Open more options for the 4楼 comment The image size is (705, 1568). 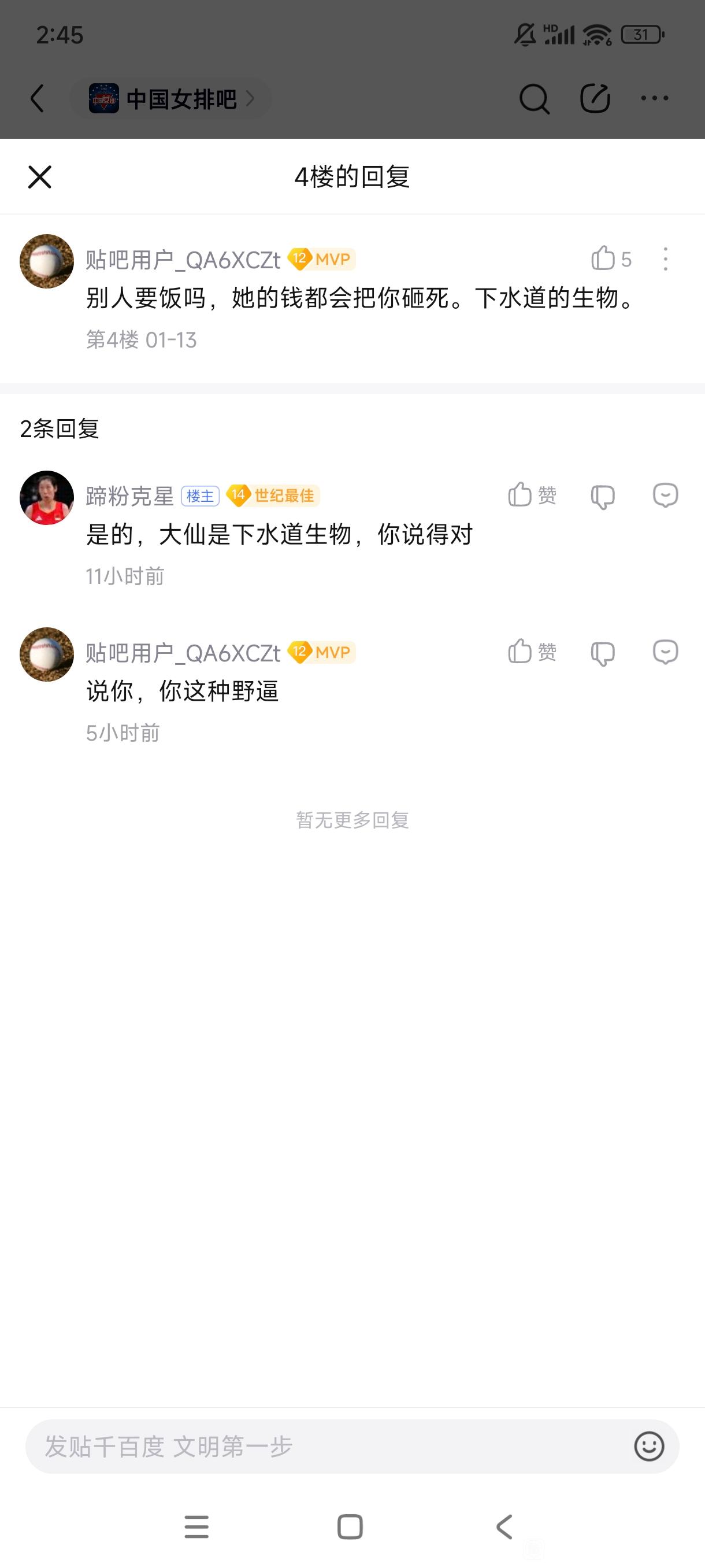tap(666, 259)
